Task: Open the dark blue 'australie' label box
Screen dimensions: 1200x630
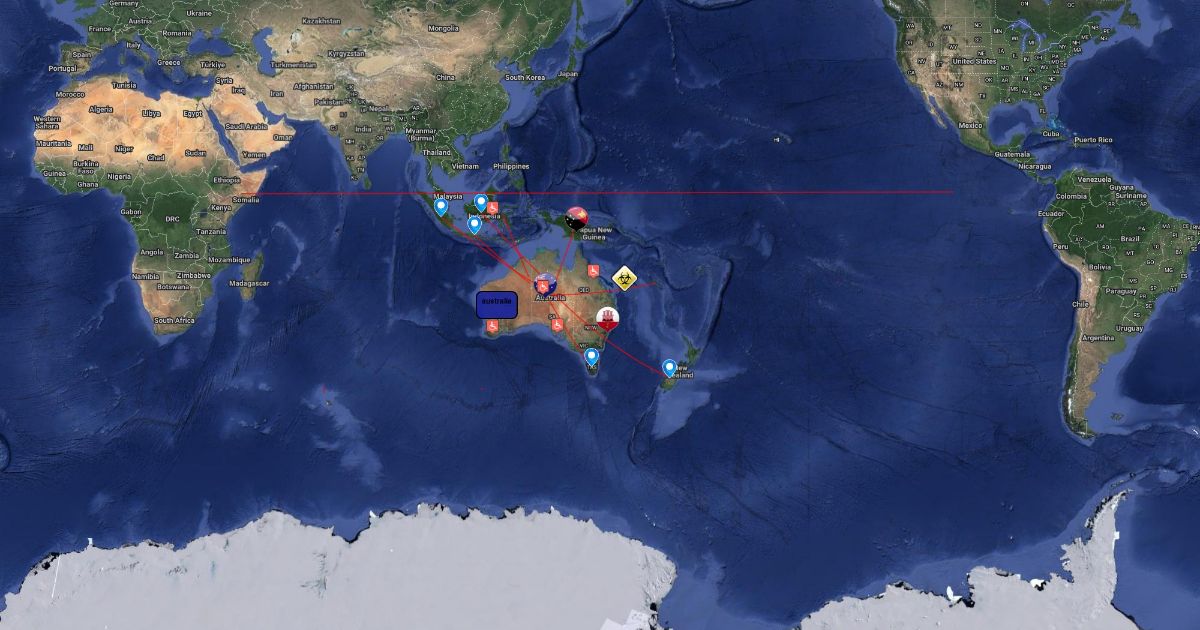Action: click(x=497, y=305)
